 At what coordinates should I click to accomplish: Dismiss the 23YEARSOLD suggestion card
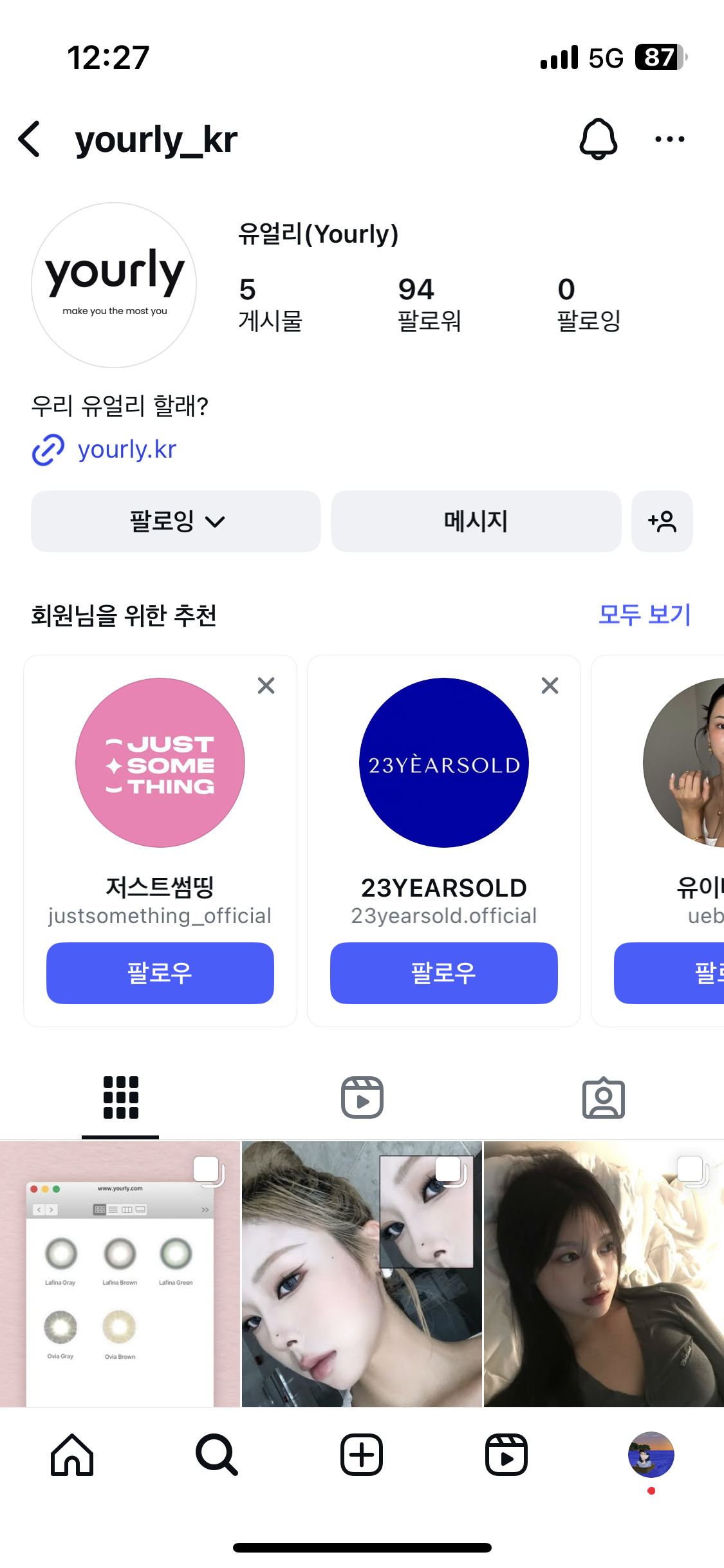click(550, 686)
